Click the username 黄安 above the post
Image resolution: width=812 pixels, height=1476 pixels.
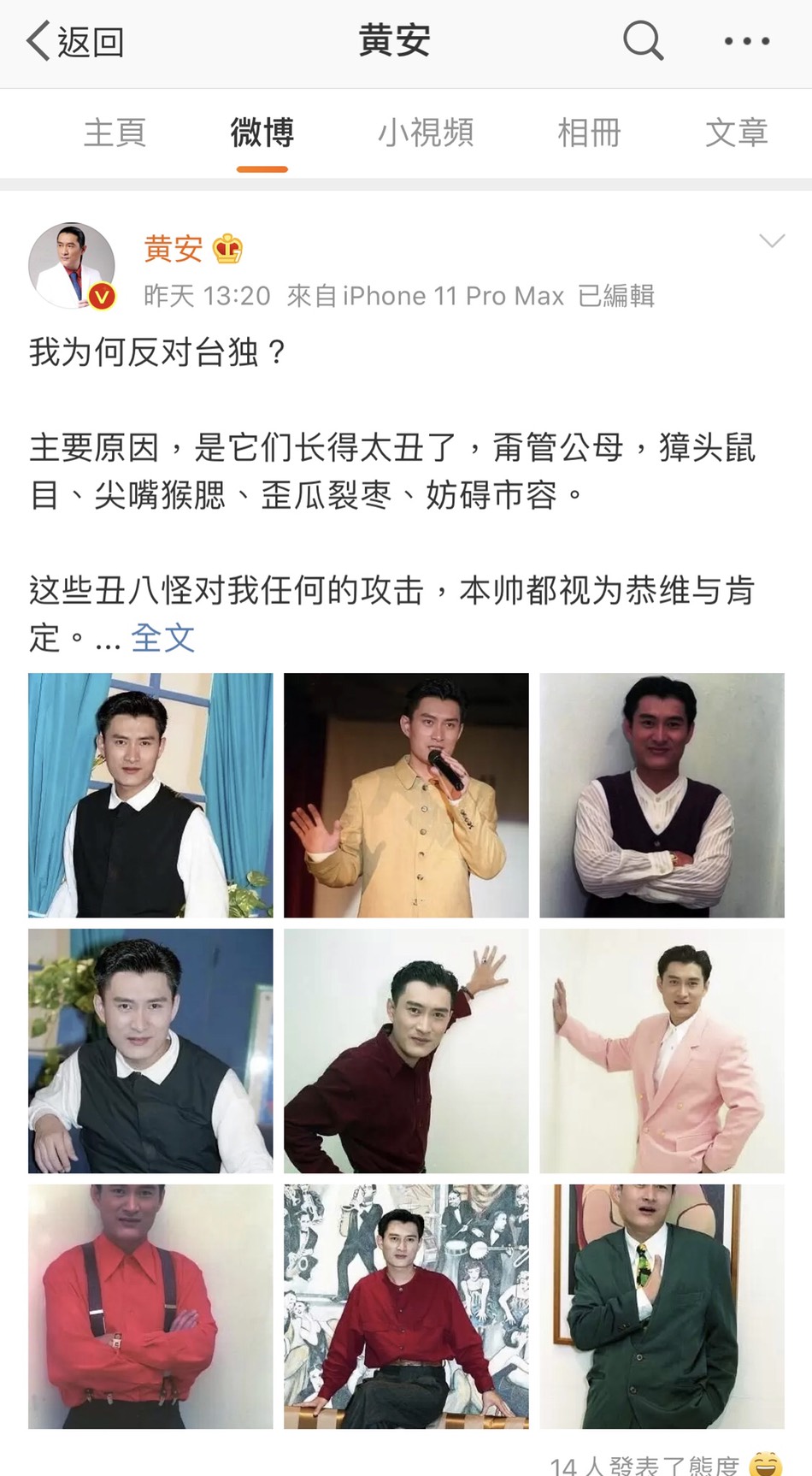pos(174,250)
